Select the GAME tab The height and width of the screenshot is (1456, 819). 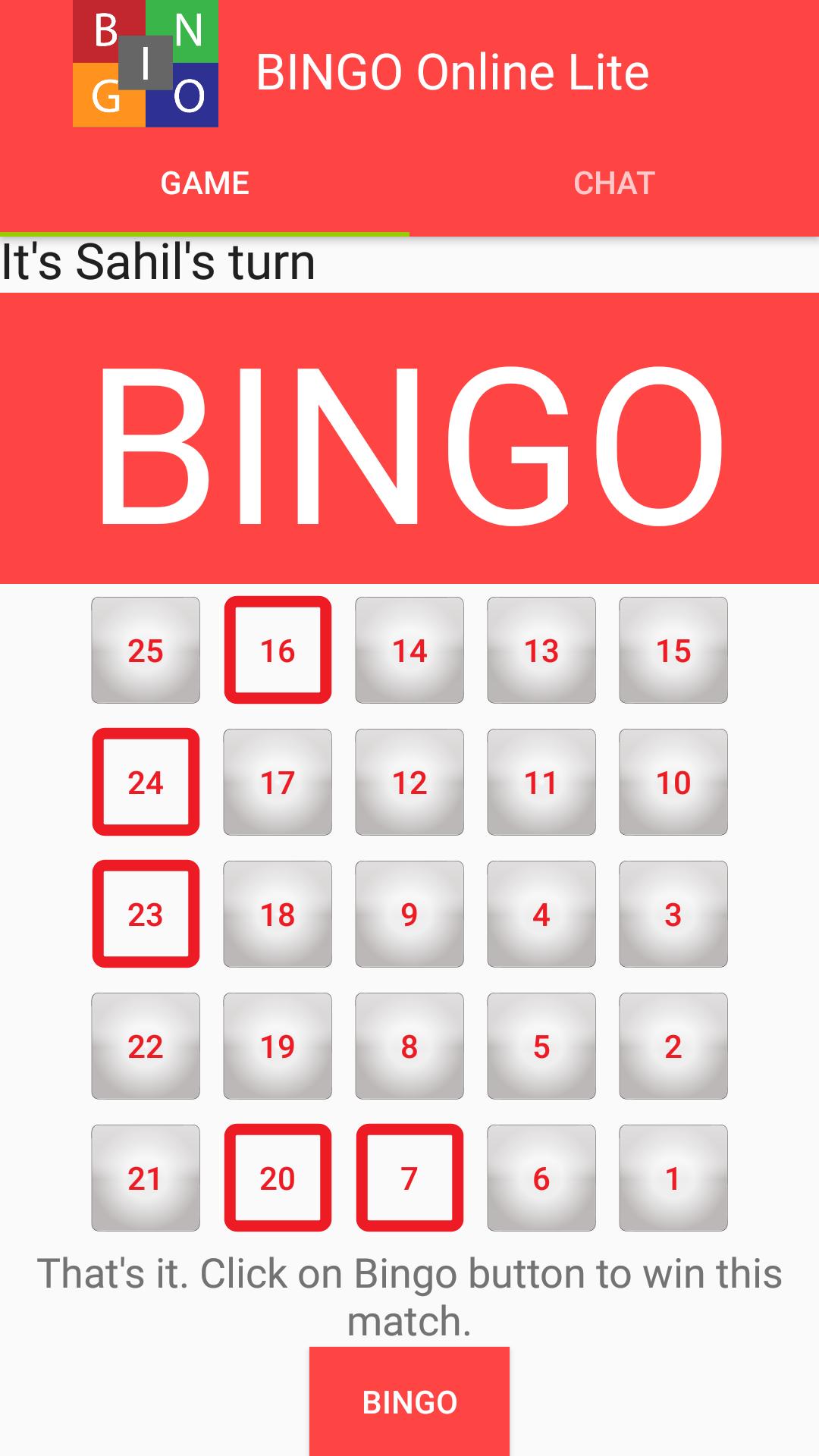(205, 184)
